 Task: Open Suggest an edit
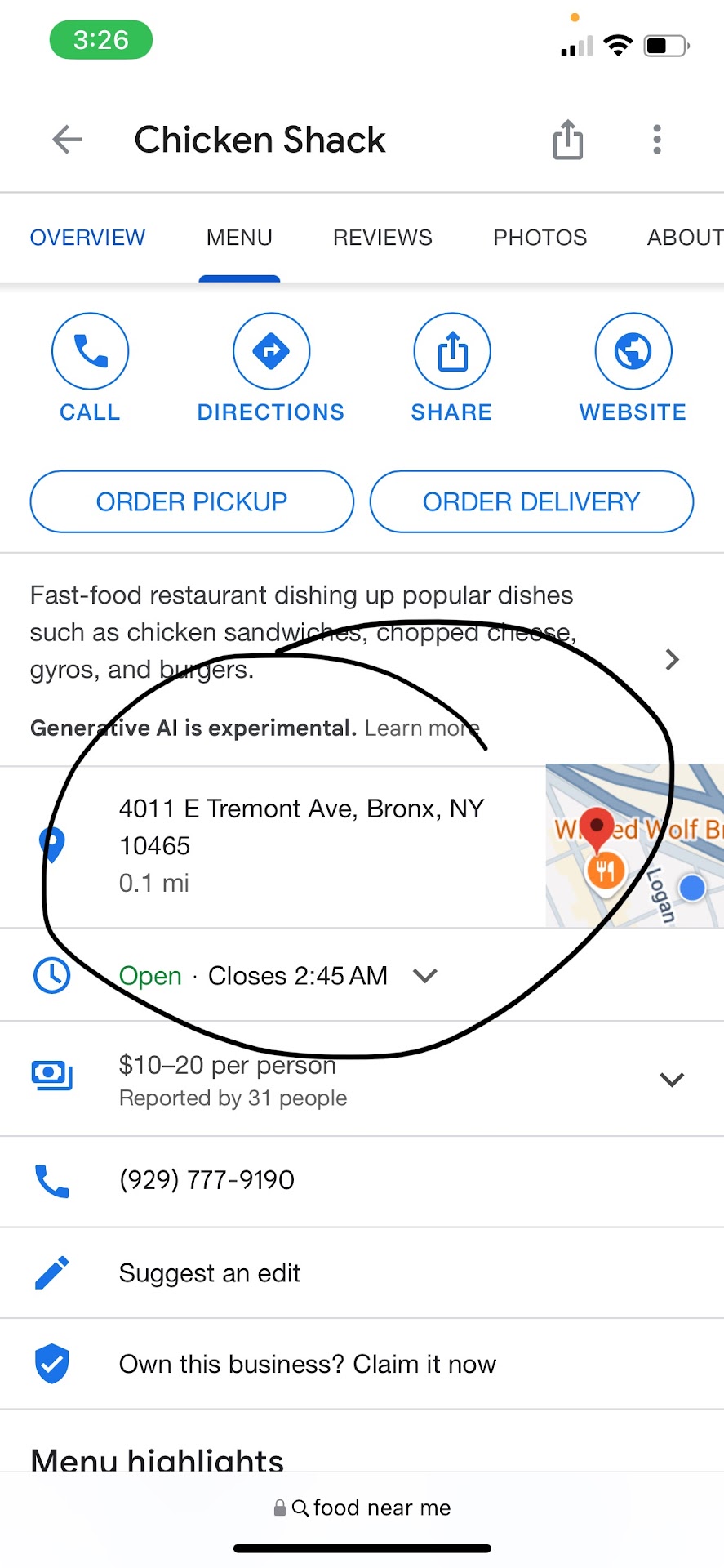(210, 1273)
